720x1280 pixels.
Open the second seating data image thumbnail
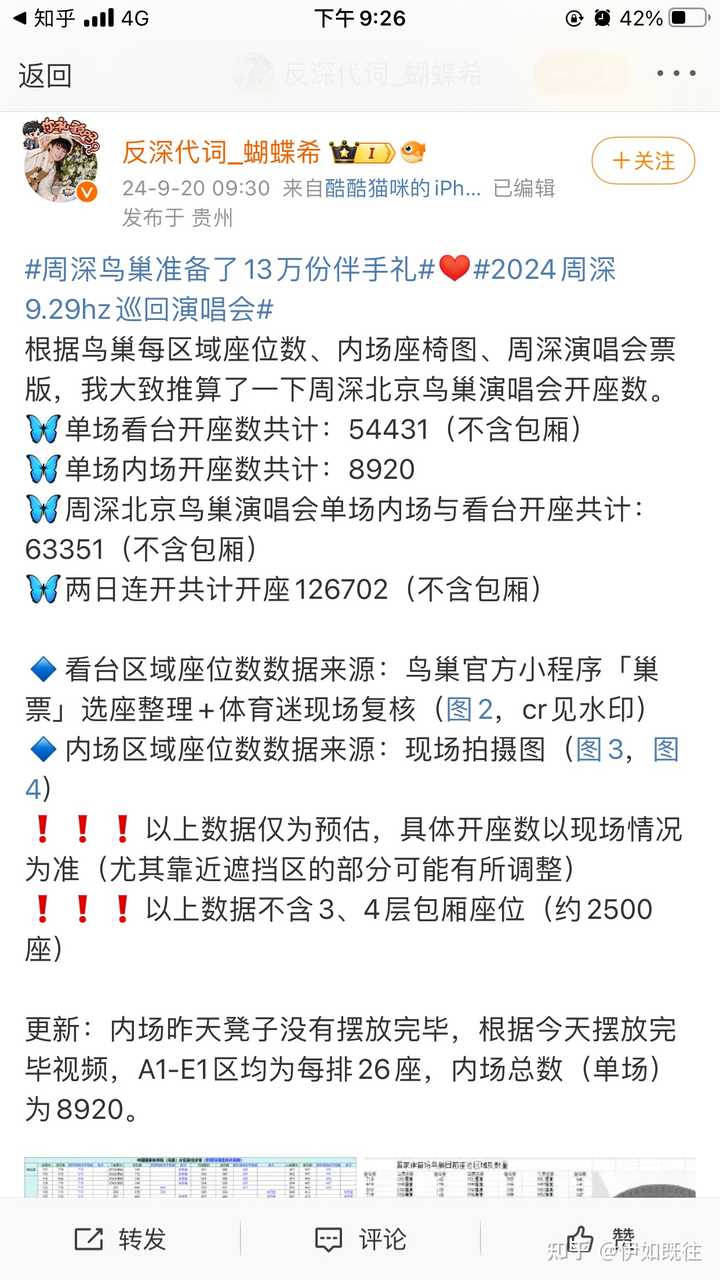point(530,1177)
